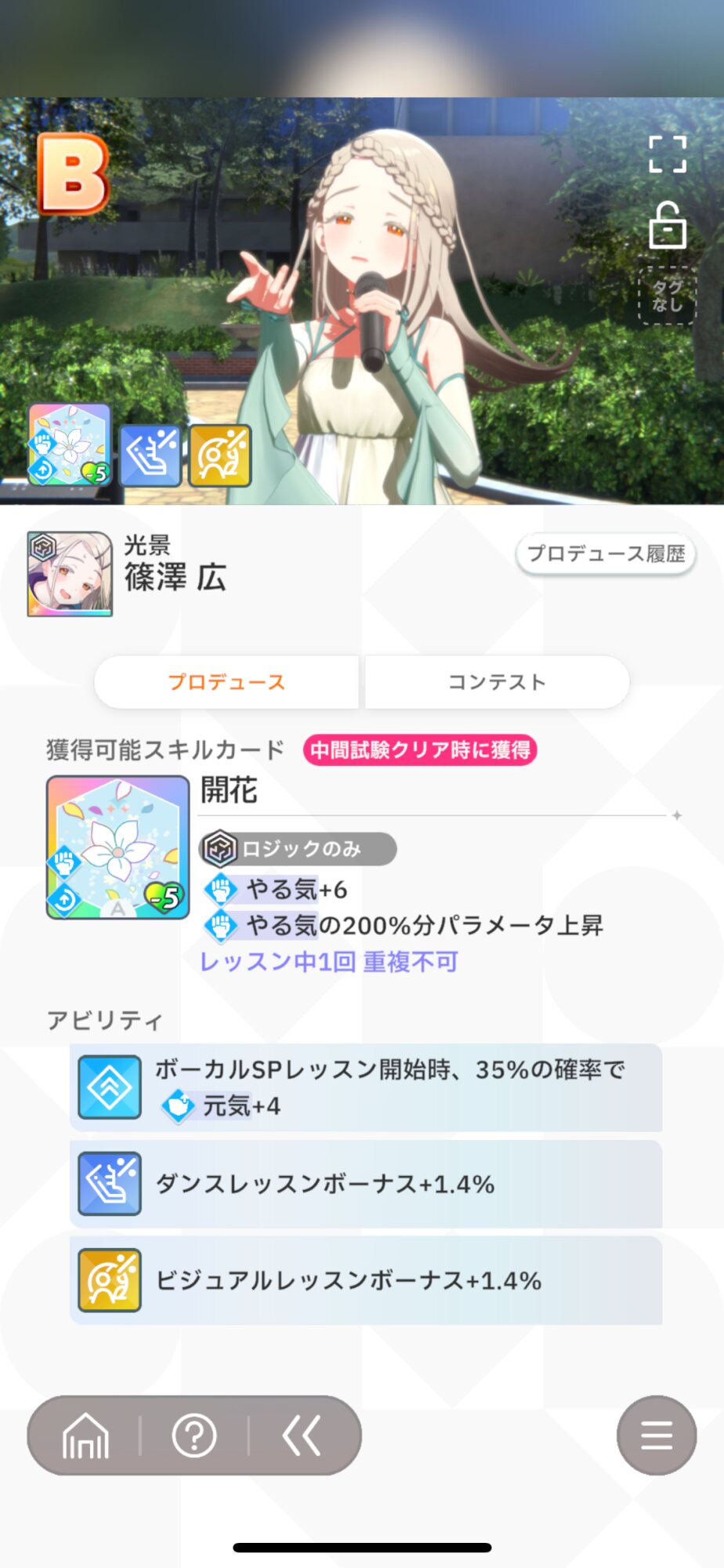Toggle the lock icon on this memory
The image size is (724, 1568).
[x=668, y=226]
